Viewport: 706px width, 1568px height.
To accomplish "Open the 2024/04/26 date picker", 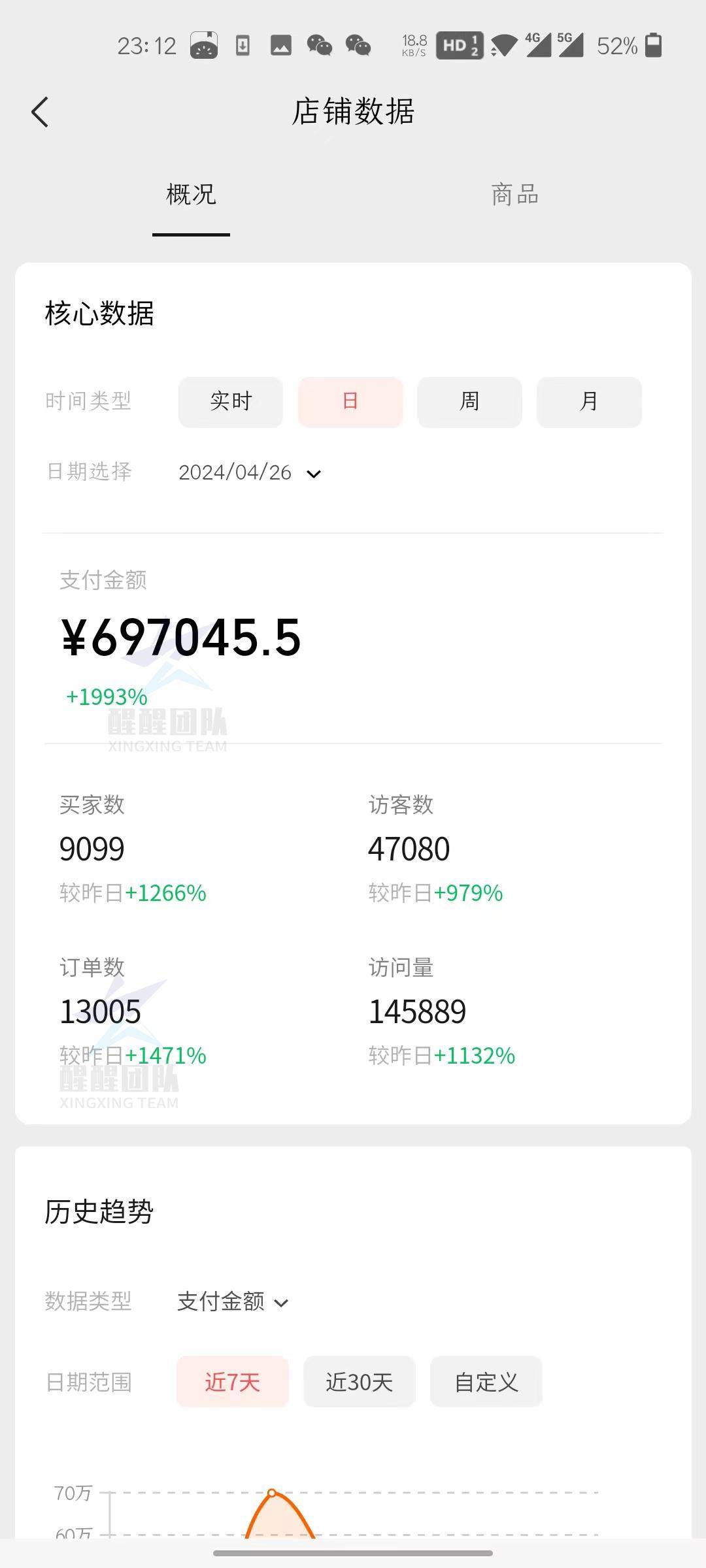I will (250, 472).
